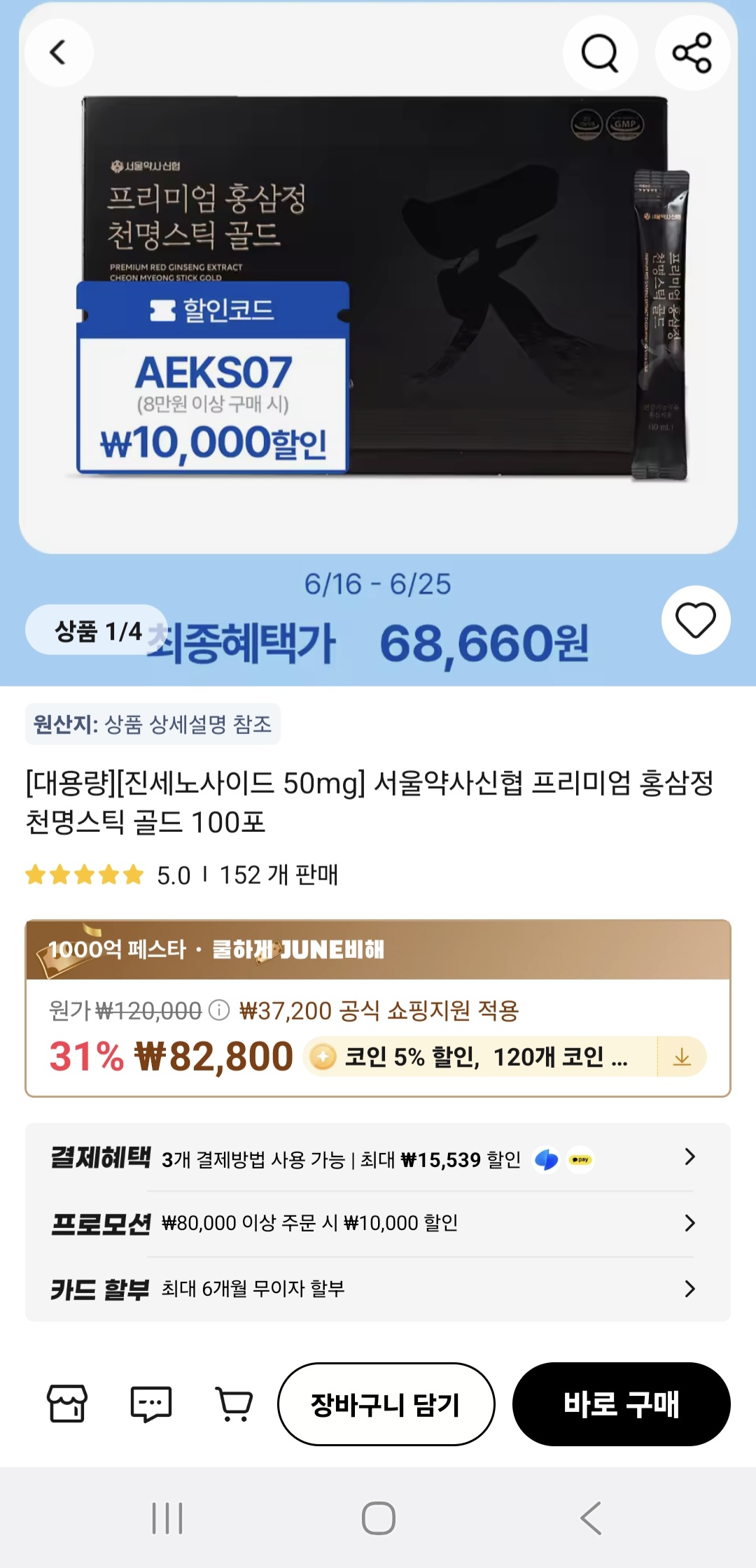
Task: Open recent apps from the navigation bar
Action: click(167, 1518)
